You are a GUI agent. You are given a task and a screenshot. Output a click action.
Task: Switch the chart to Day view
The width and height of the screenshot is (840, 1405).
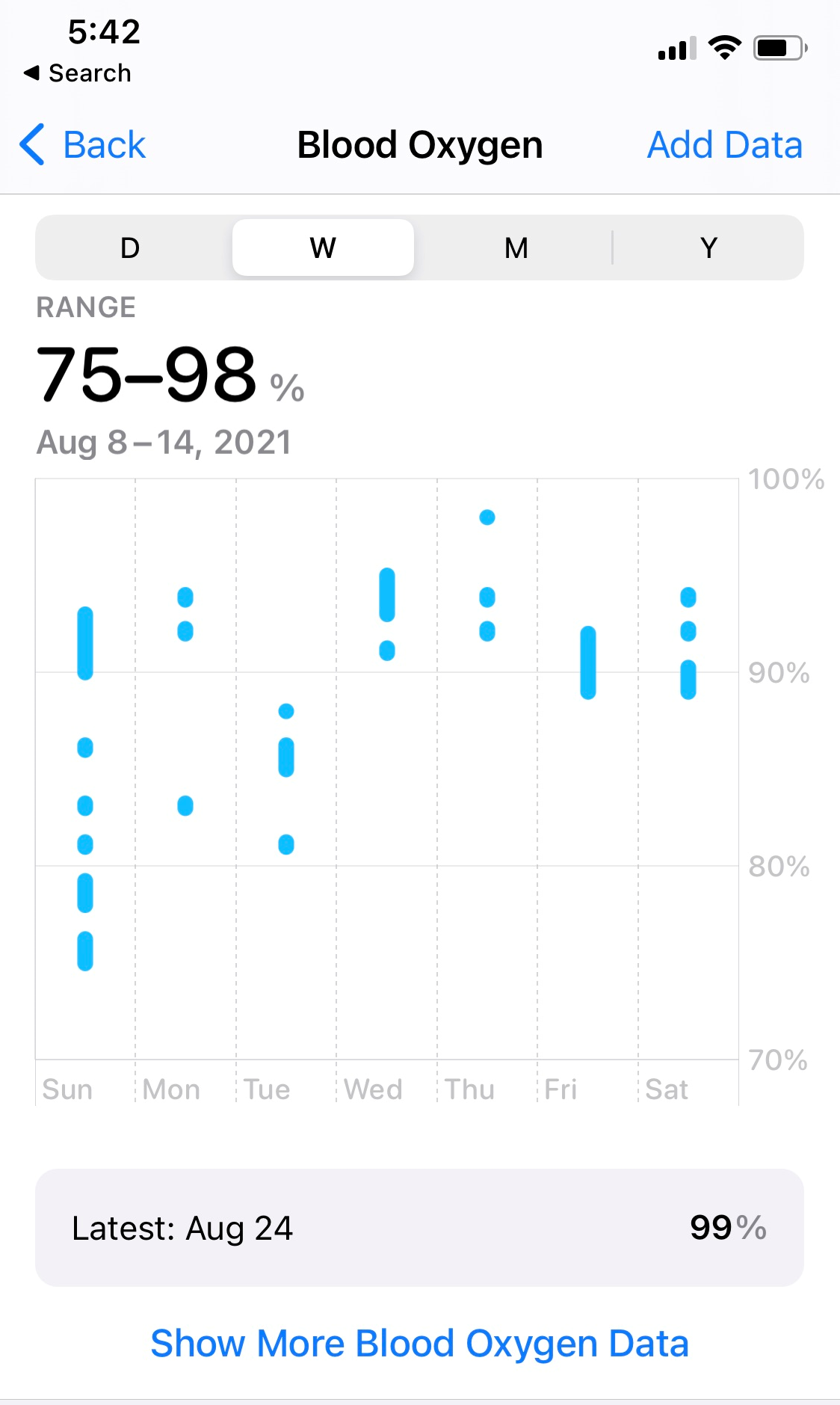click(130, 248)
